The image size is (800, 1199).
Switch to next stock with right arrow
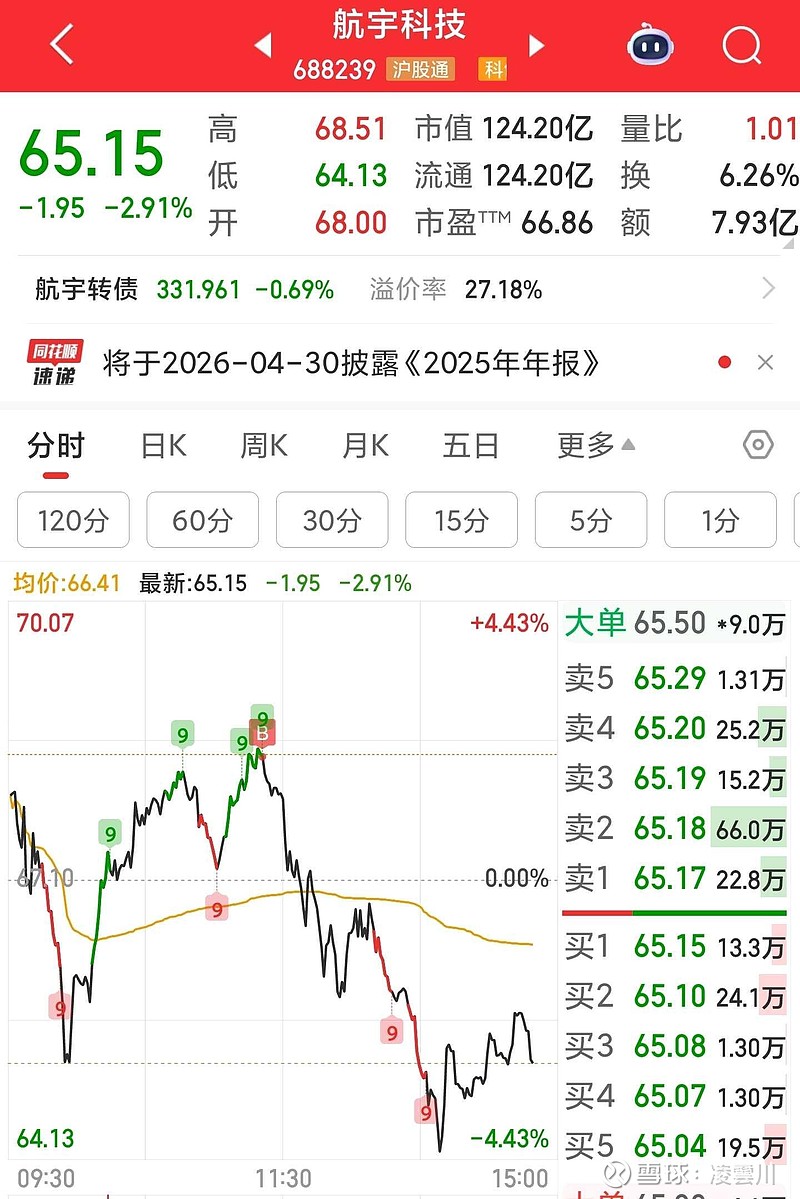point(536,46)
